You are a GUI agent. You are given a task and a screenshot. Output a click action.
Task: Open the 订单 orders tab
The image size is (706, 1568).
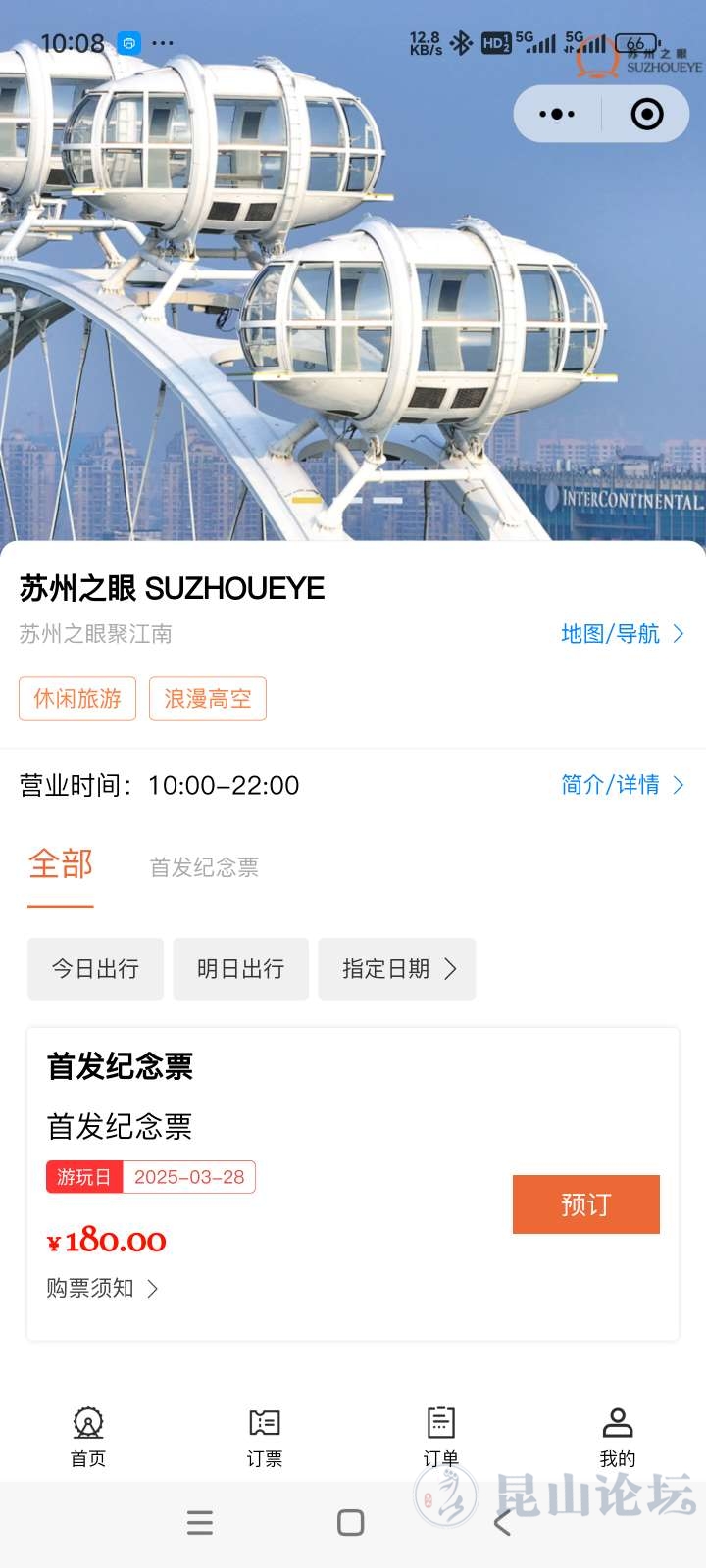tap(441, 1437)
